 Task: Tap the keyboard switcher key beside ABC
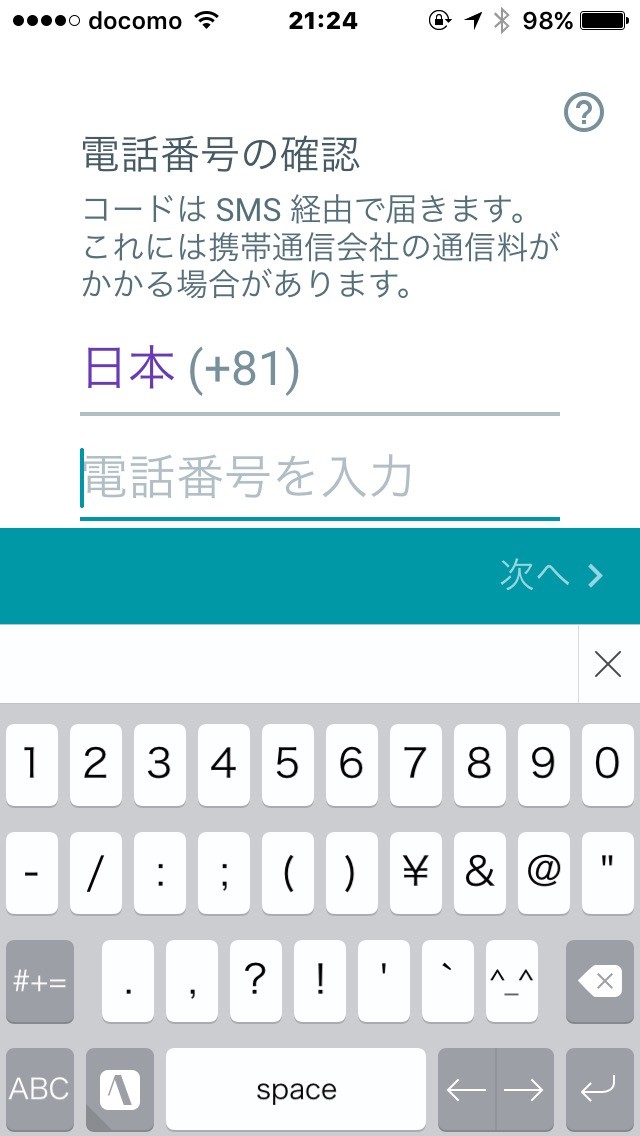tap(120, 1089)
